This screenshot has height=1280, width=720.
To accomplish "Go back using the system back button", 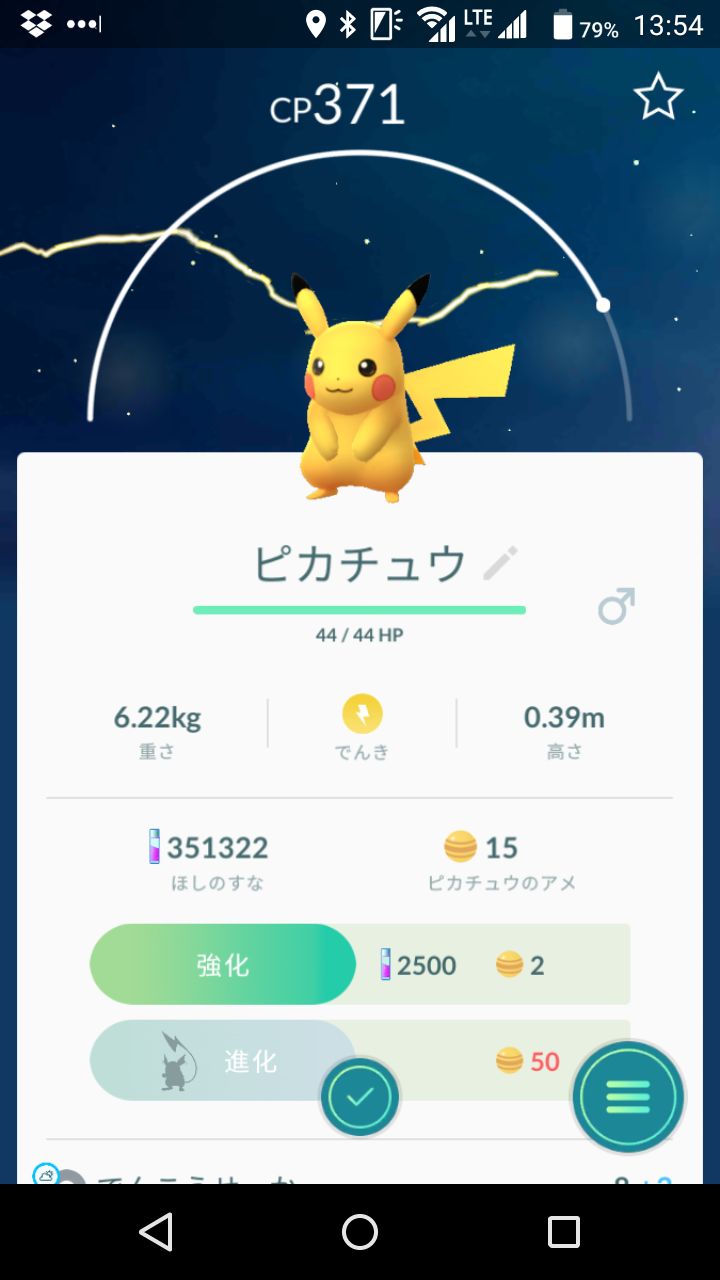I will 156,1232.
